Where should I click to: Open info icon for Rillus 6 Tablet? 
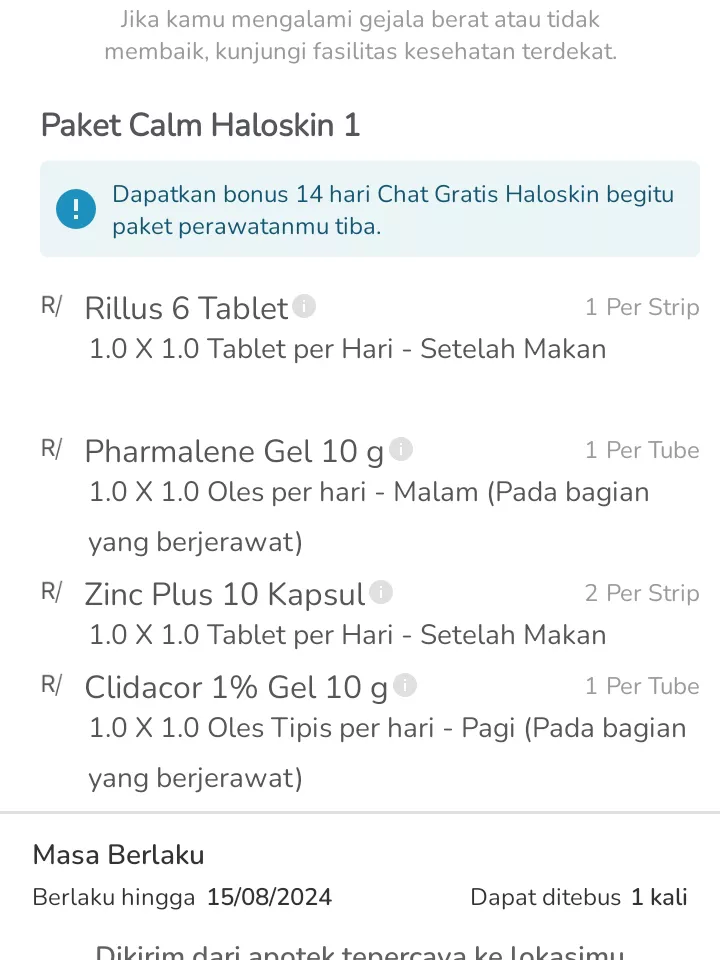coord(305,306)
